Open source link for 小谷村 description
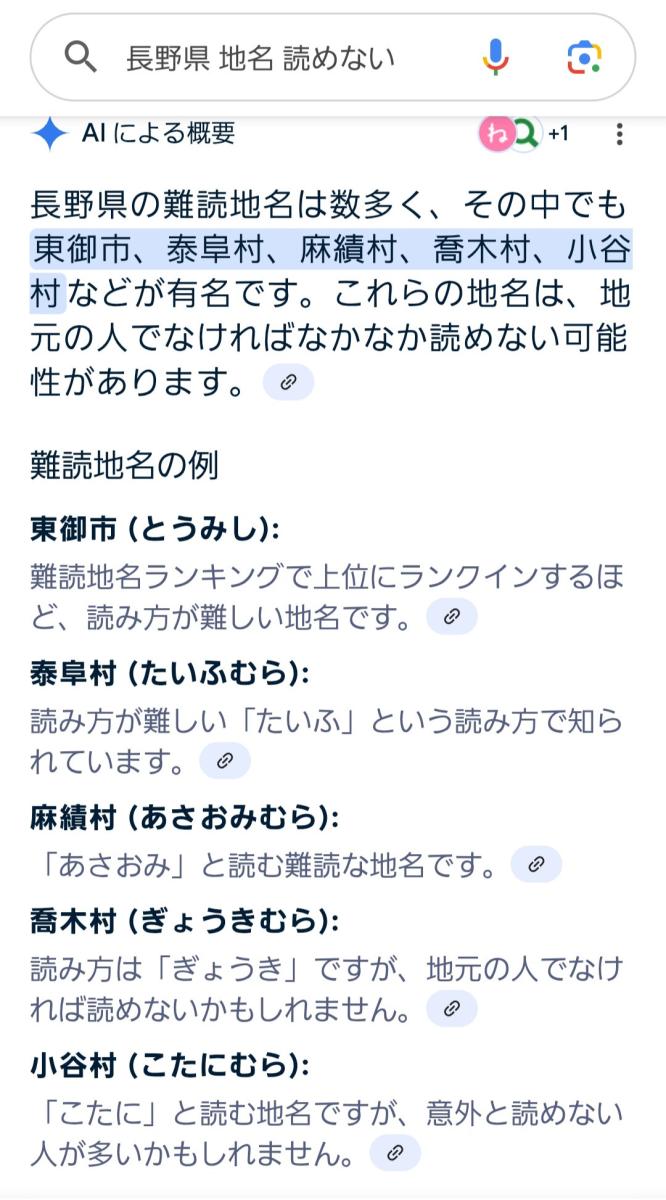The image size is (666, 1200). (x=395, y=1152)
